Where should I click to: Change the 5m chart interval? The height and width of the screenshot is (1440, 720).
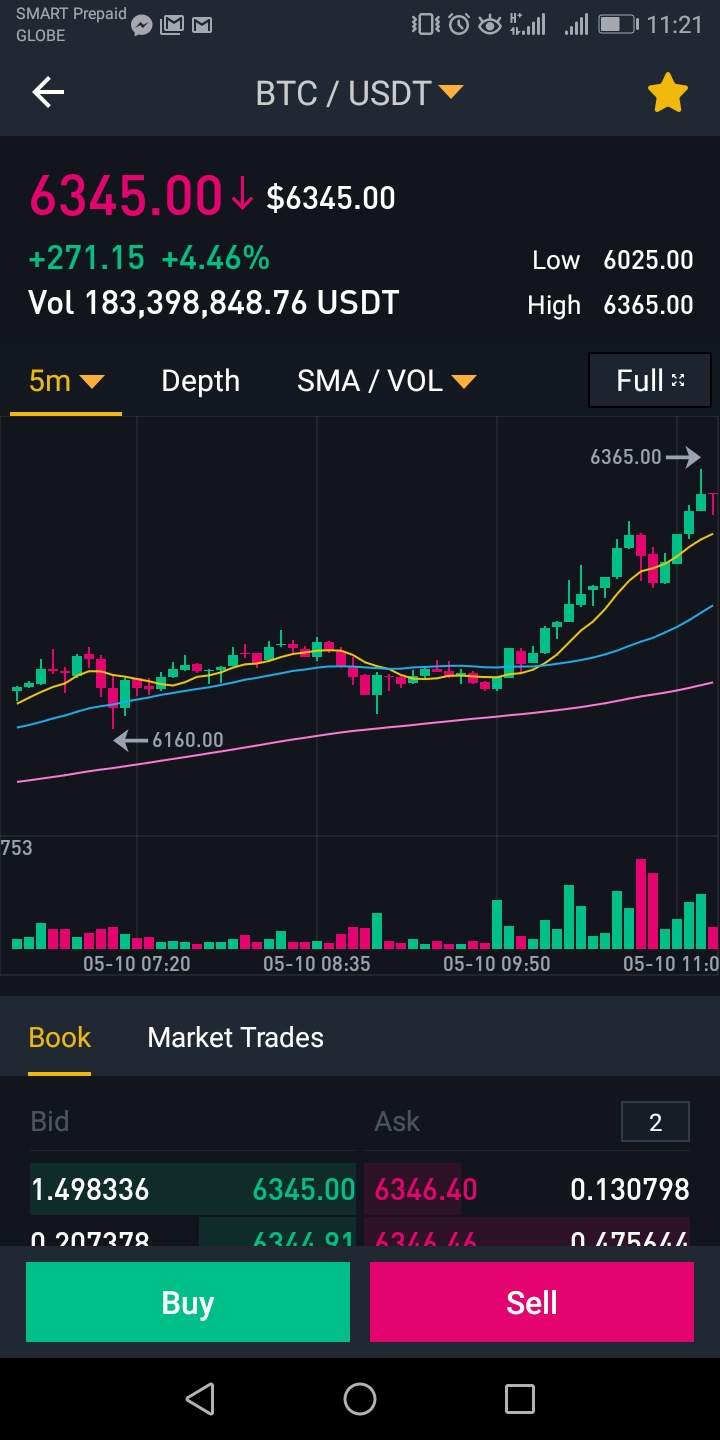pyautogui.click(x=66, y=381)
